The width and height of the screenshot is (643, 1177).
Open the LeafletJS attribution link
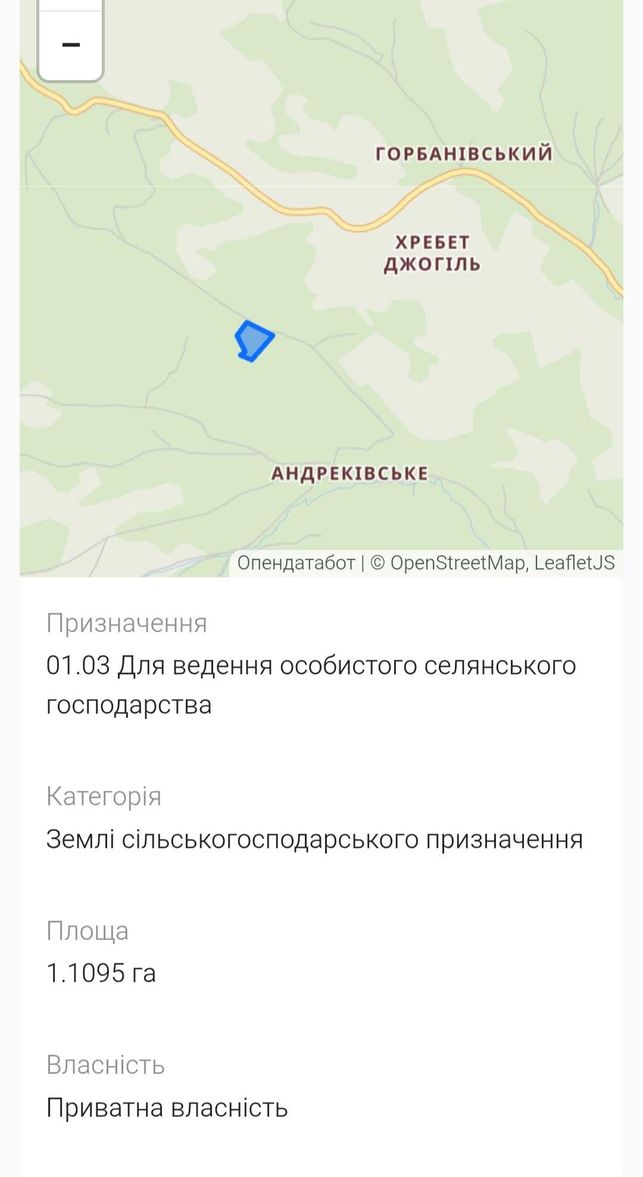pyautogui.click(x=574, y=562)
